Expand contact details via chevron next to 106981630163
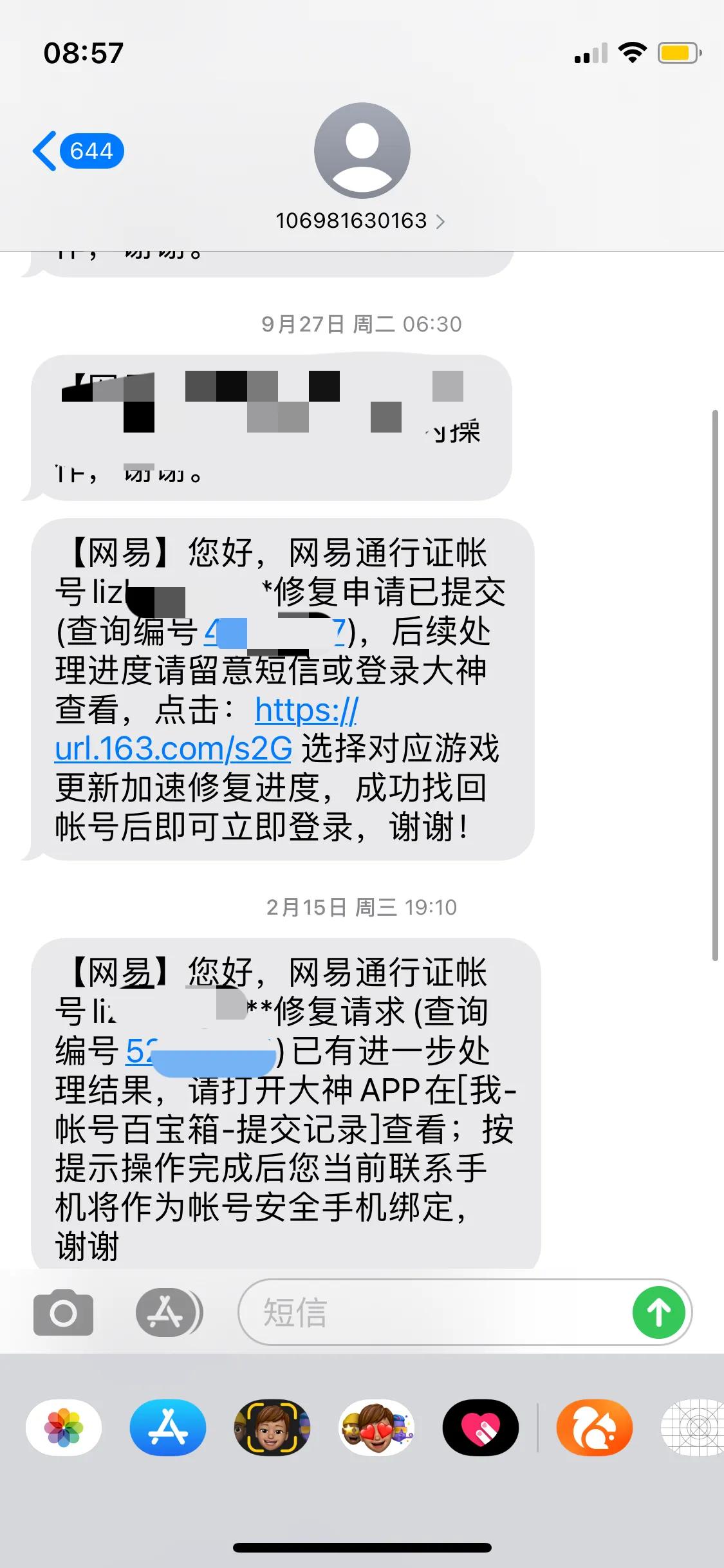Viewport: 724px width, 1568px height. [x=441, y=221]
